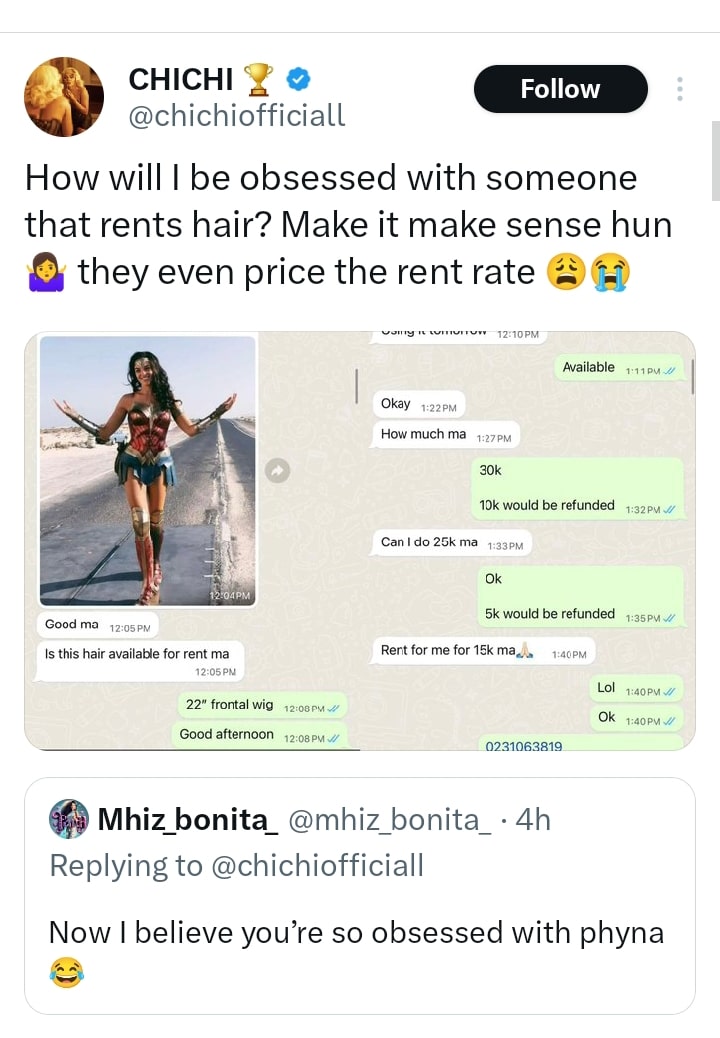Open the rent price chat screenshot image

coord(527,540)
